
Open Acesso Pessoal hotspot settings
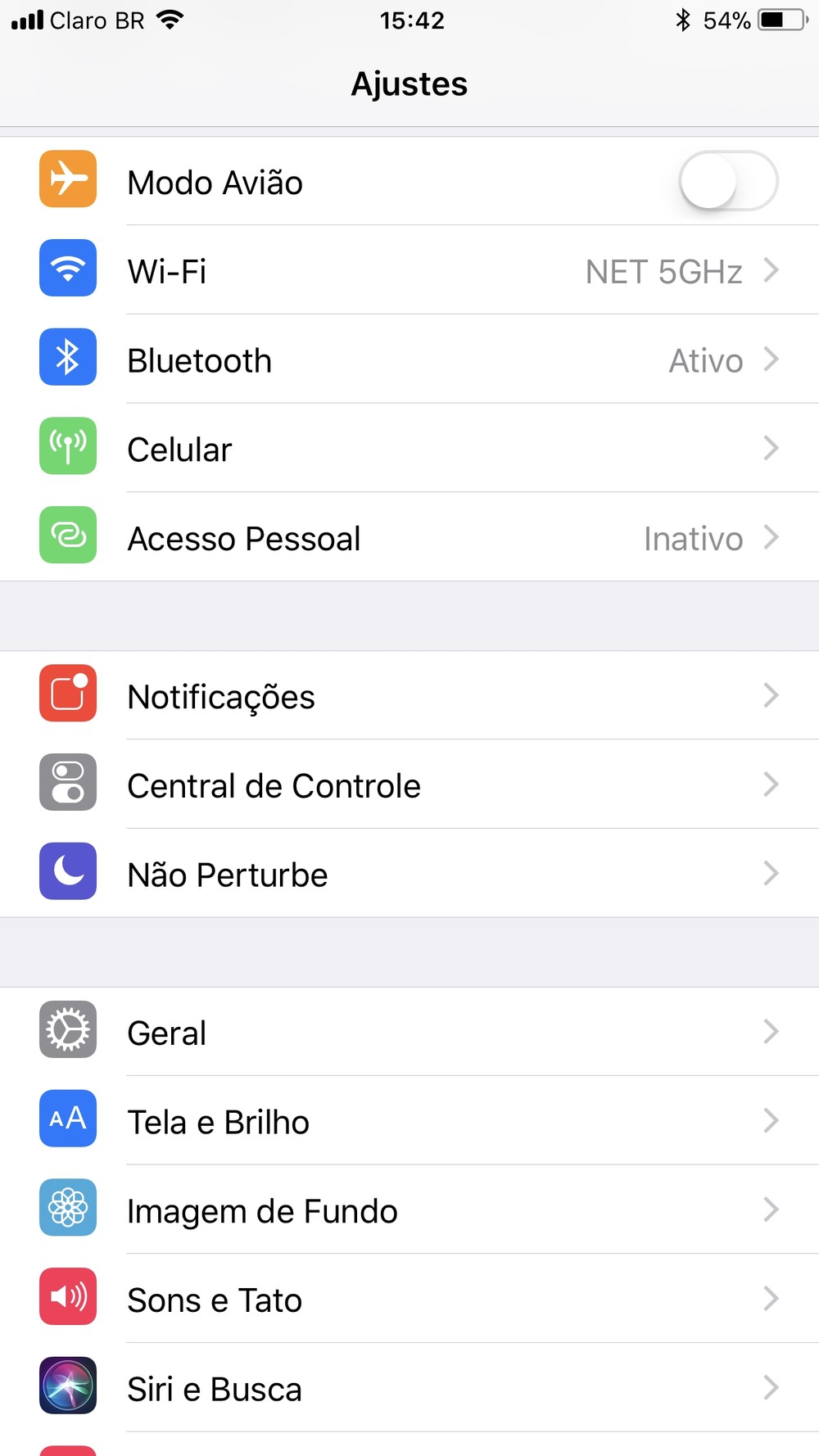coord(409,539)
